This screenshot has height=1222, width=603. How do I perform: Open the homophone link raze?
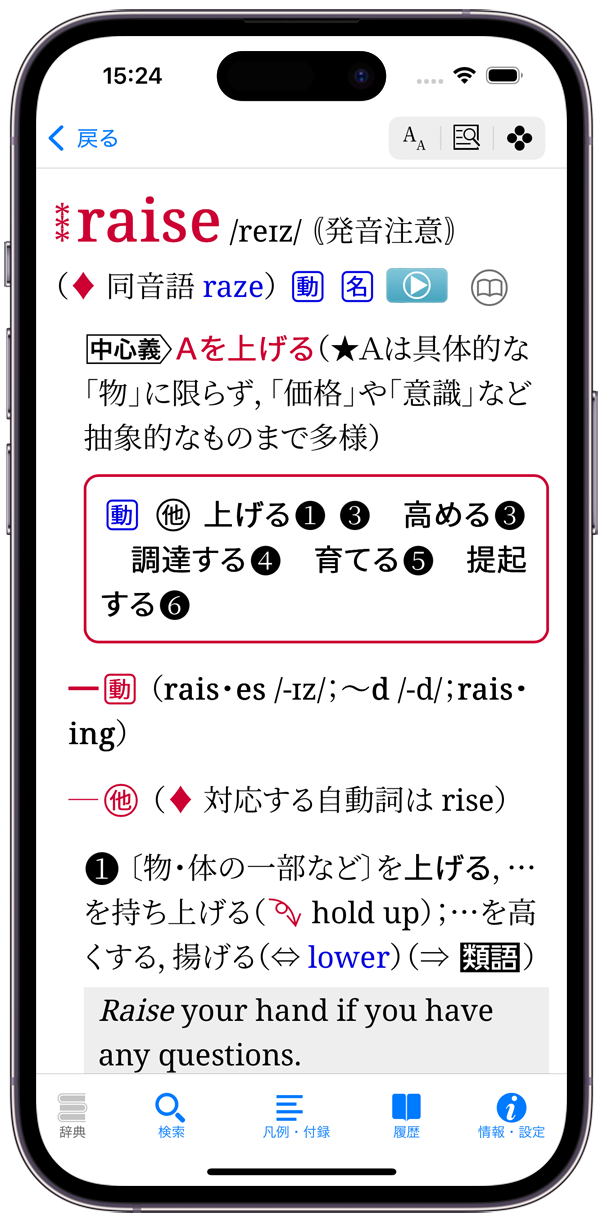(x=232, y=287)
